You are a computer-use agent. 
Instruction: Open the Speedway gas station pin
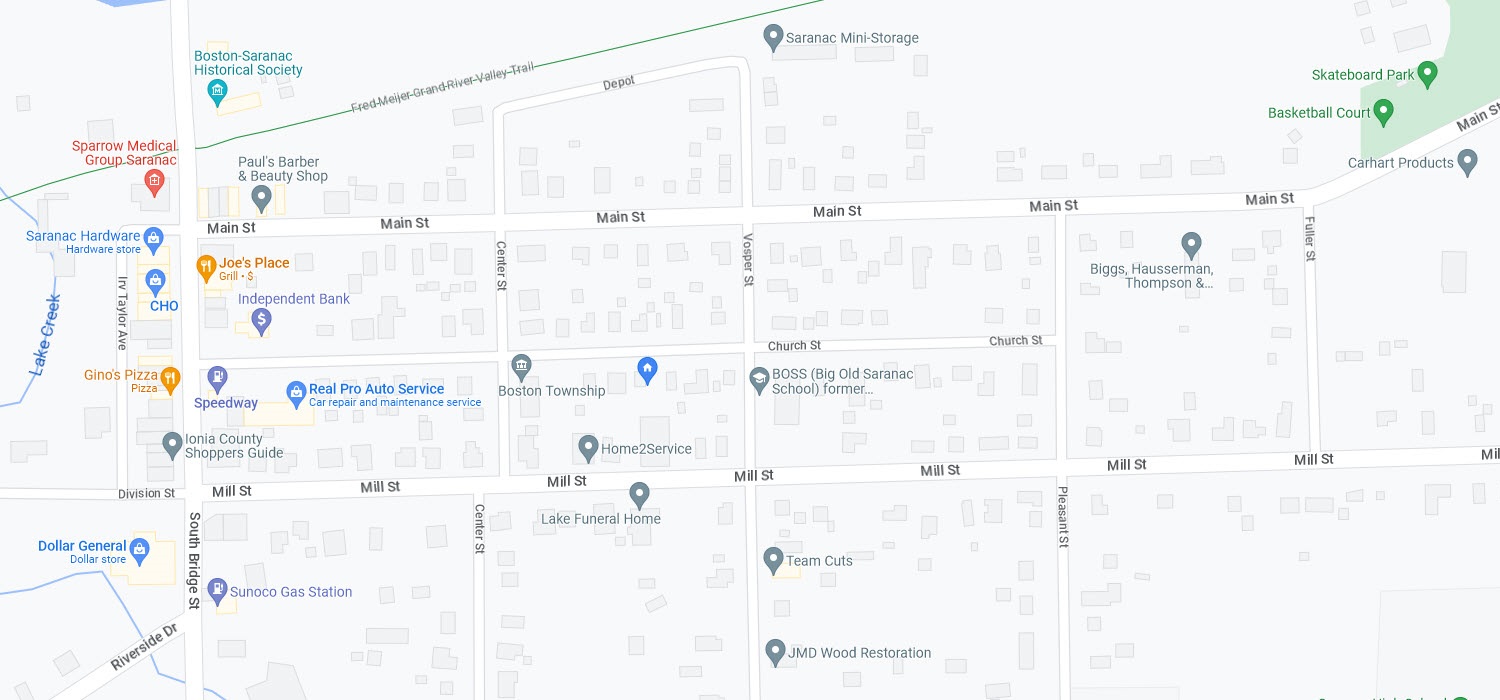click(x=217, y=379)
